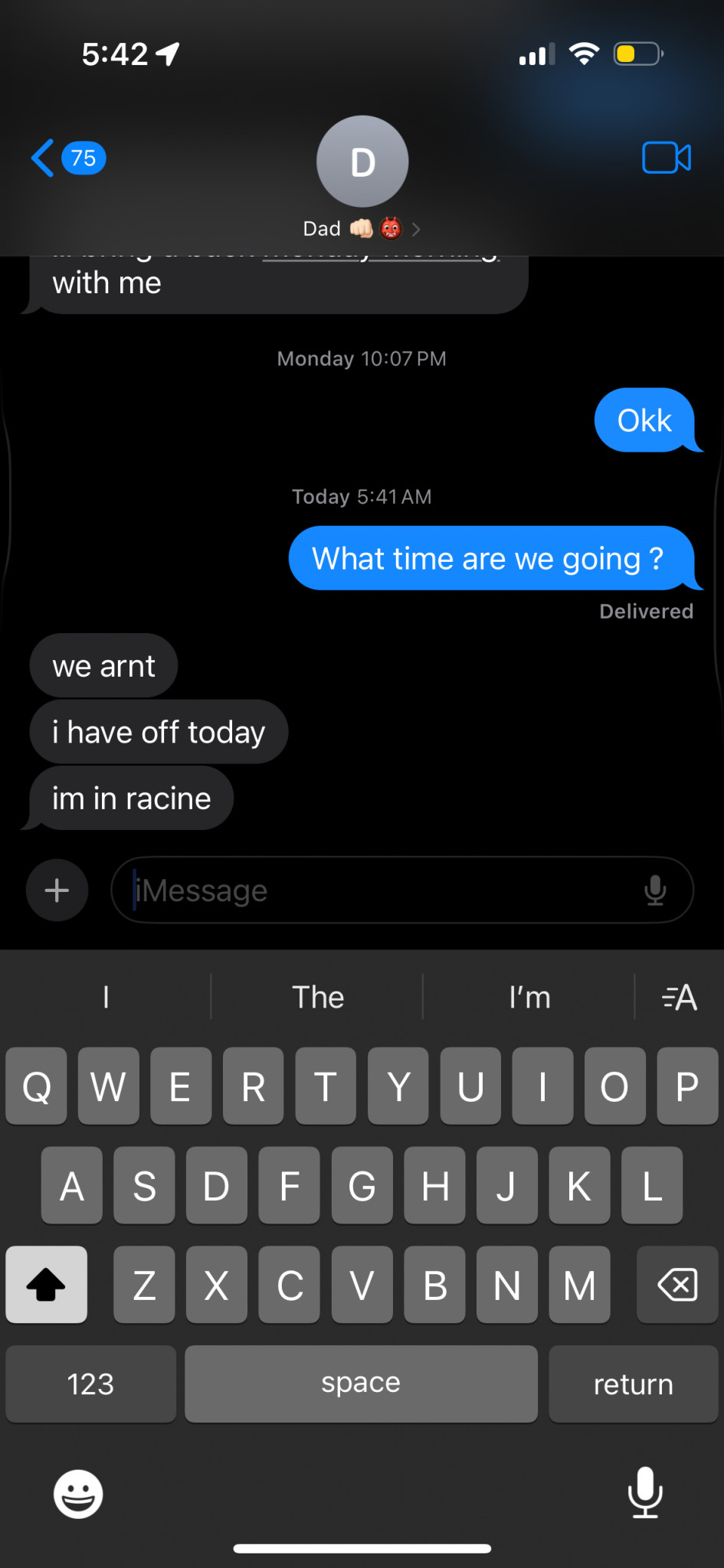
Task: Open the plus attachments menu
Action: (57, 890)
